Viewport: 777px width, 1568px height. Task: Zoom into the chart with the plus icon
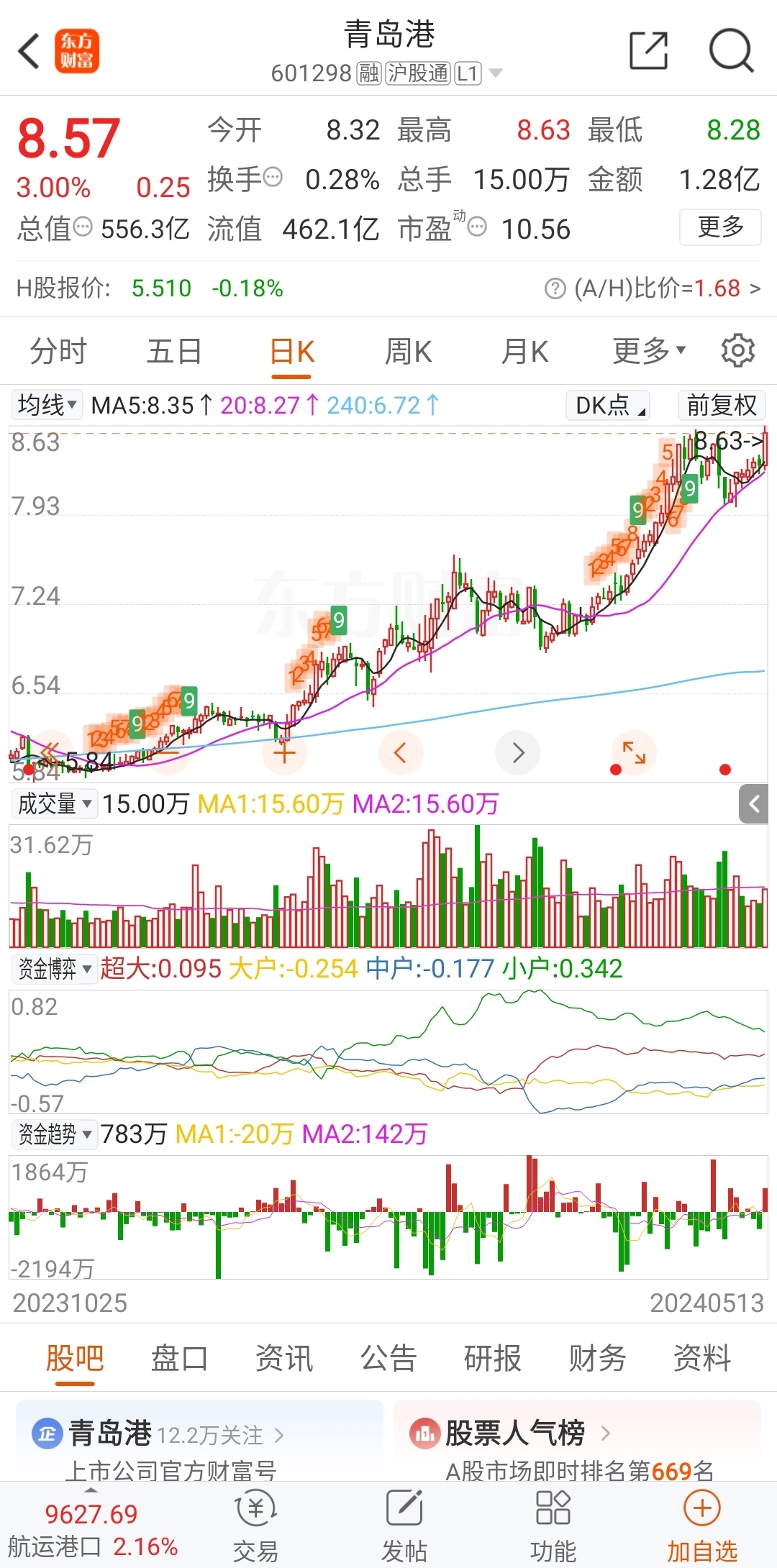pos(284,752)
